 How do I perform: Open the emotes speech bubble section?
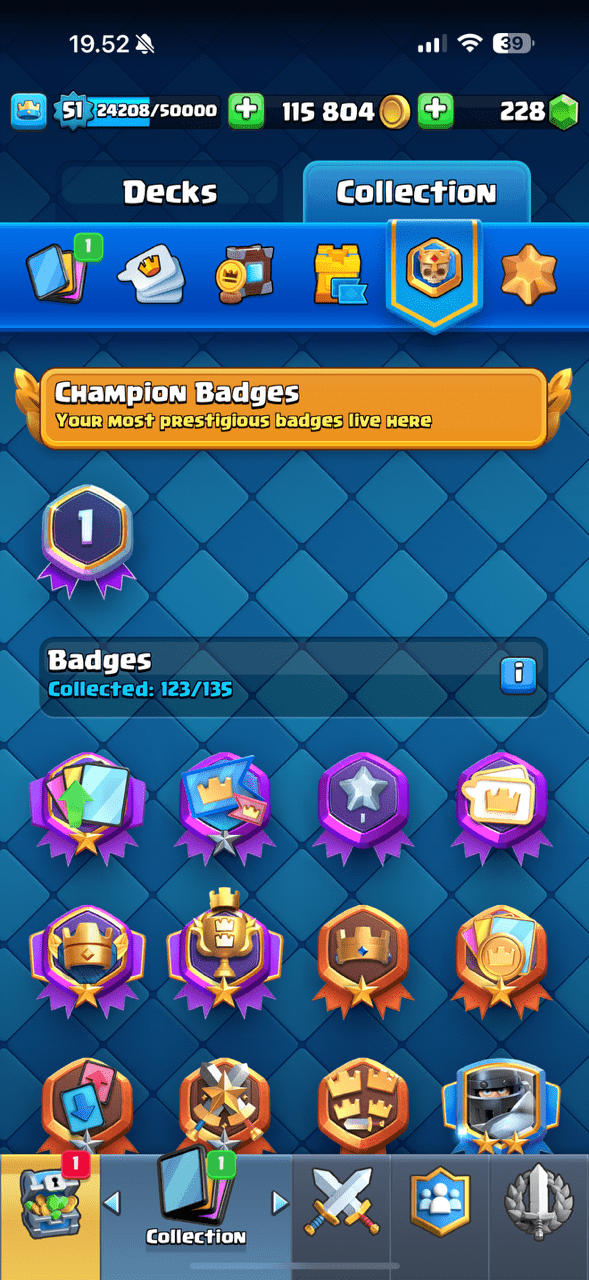(x=151, y=272)
